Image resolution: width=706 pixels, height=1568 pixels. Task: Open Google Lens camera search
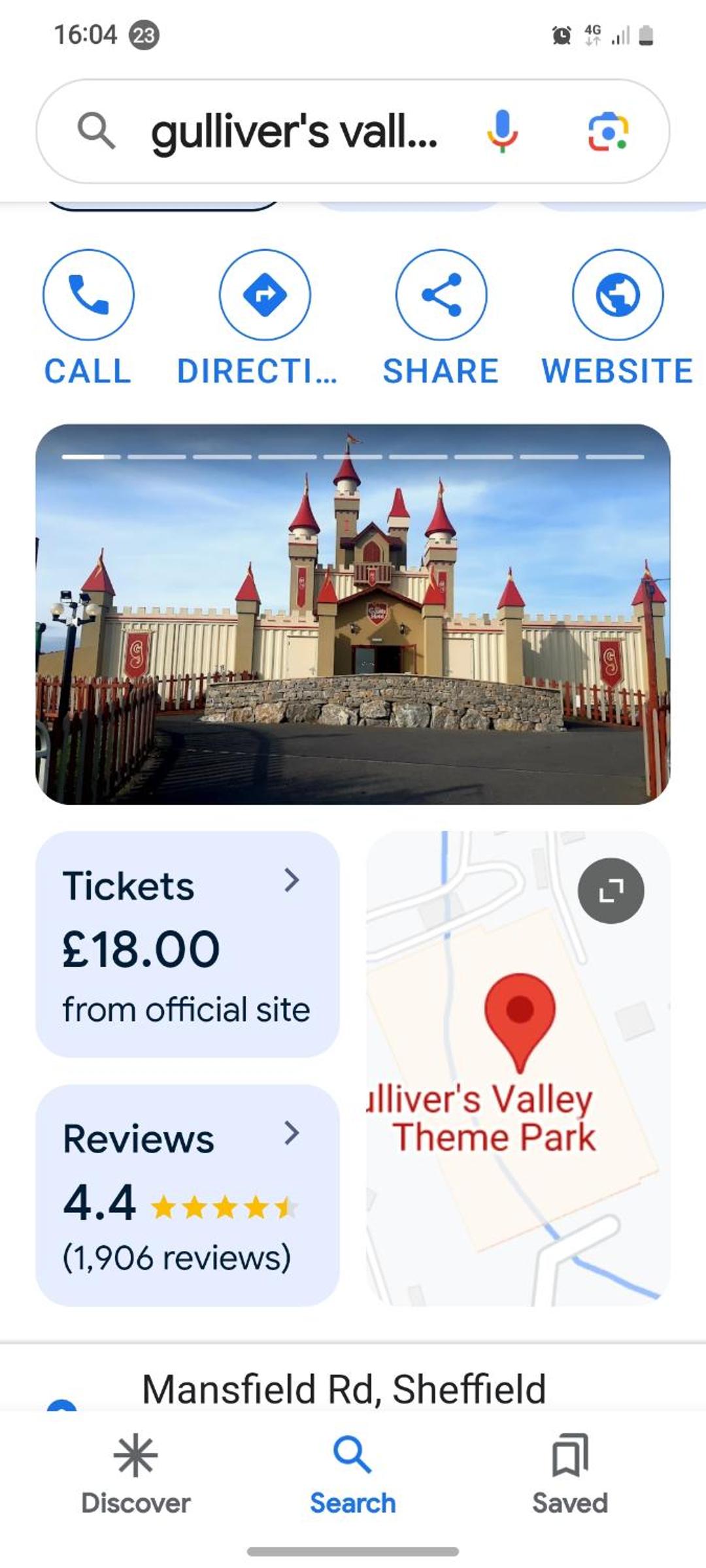tap(608, 131)
